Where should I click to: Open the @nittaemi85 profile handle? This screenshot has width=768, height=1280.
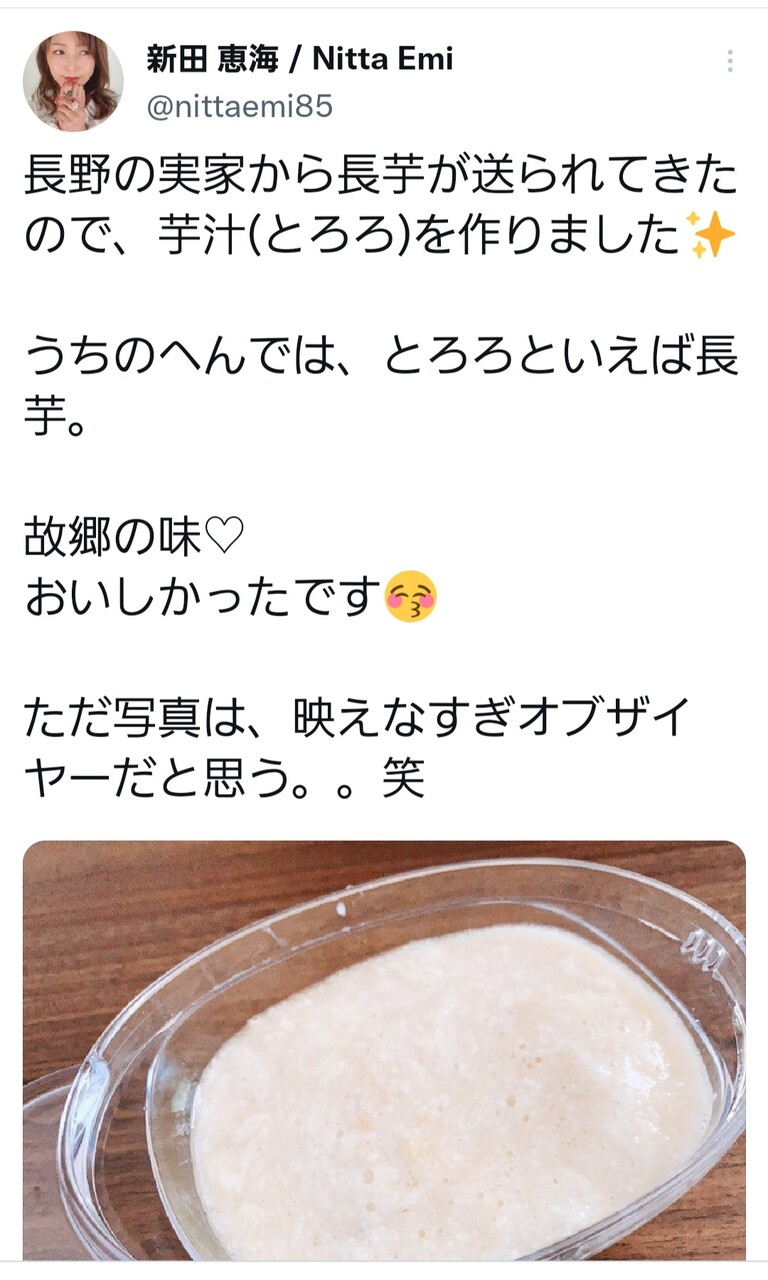pos(239,106)
